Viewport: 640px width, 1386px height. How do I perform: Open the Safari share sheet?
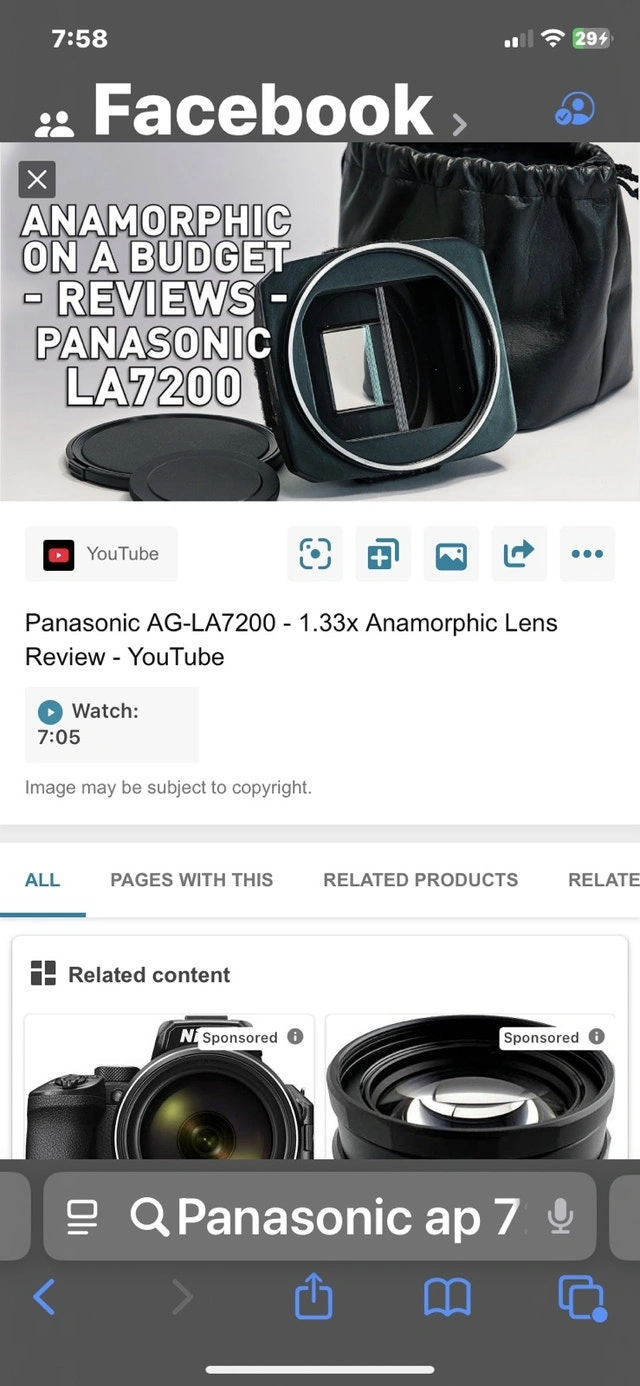point(314,1298)
